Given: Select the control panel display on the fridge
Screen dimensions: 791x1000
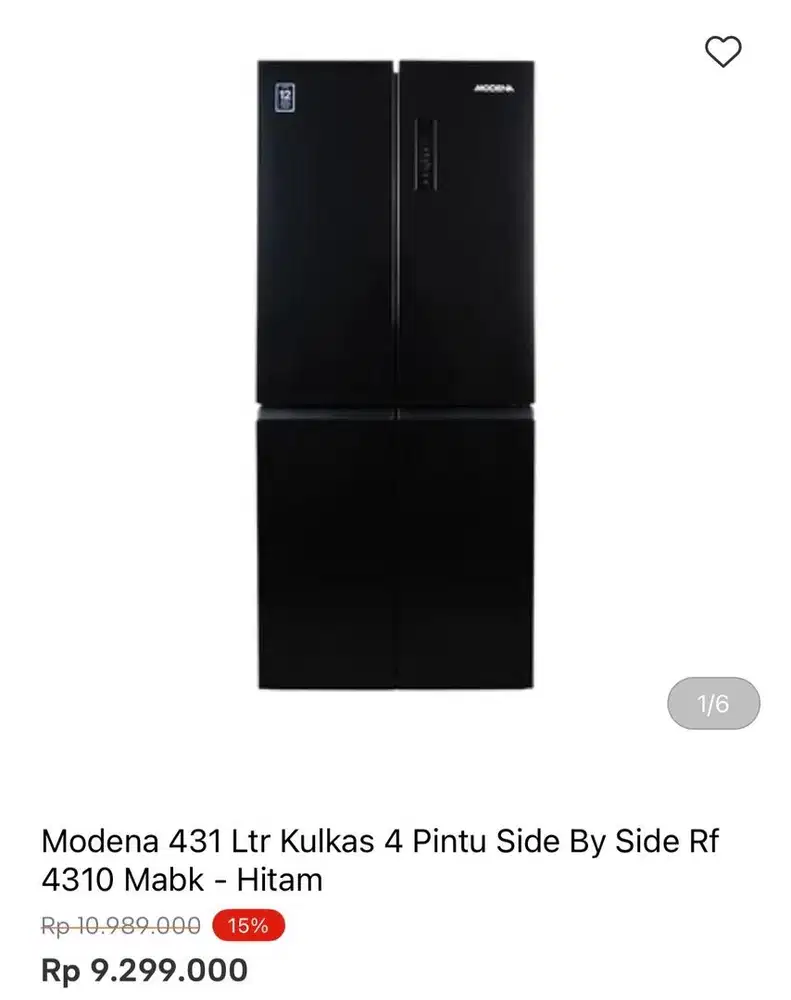Looking at the screenshot, I should (428, 155).
